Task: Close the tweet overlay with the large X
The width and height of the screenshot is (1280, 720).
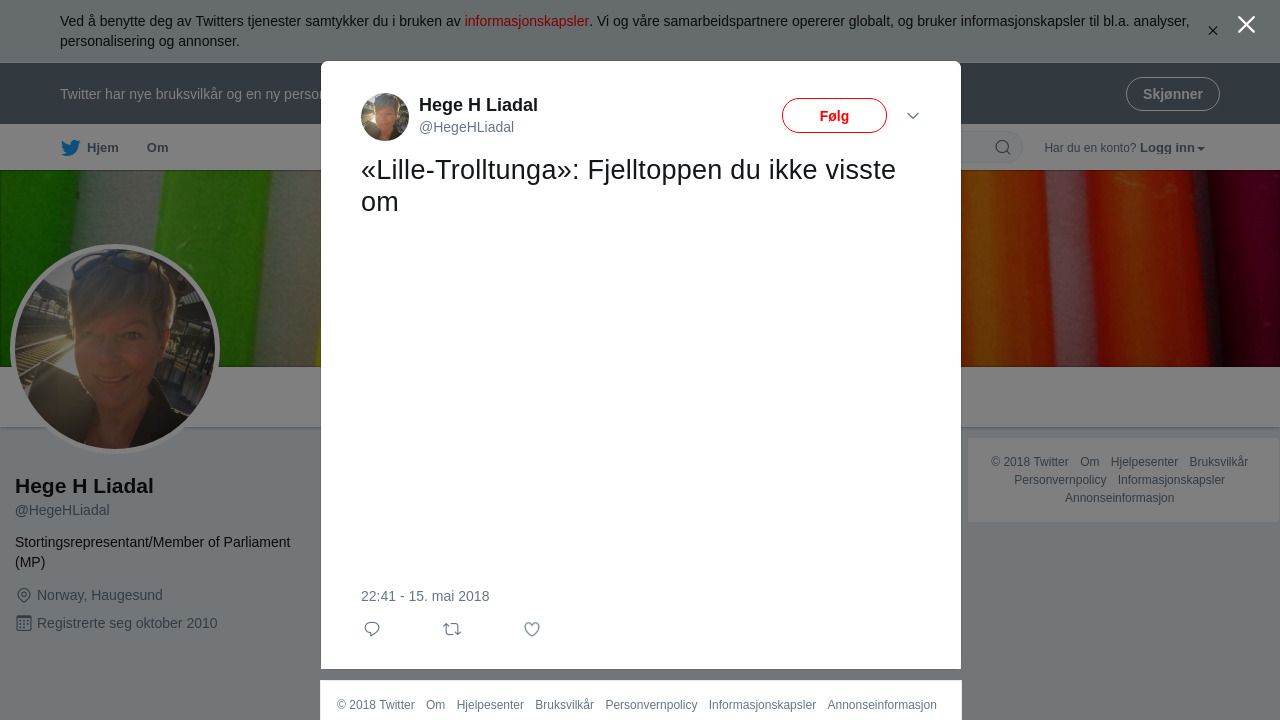Action: (x=1246, y=25)
